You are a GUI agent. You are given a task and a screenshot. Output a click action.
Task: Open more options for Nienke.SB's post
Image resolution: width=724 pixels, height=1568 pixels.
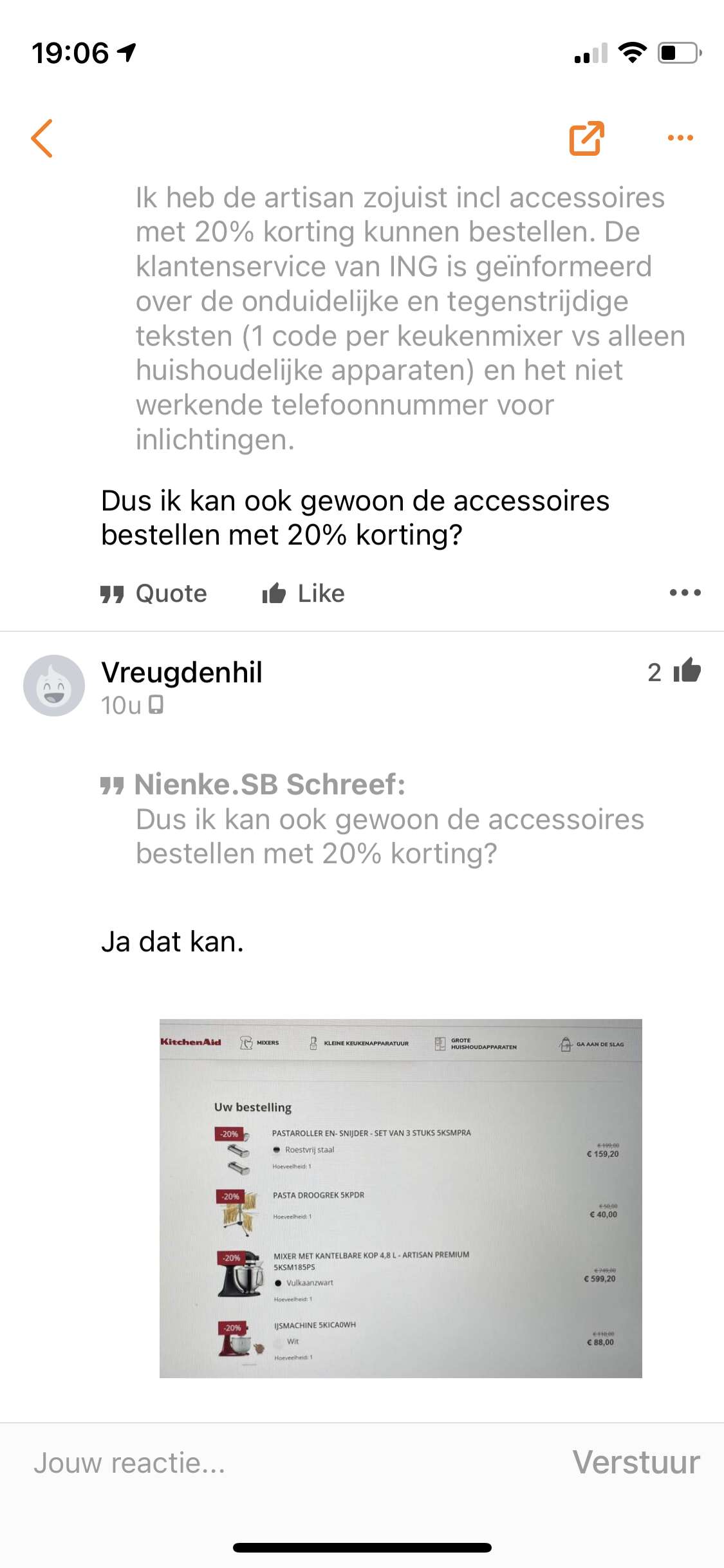(685, 593)
